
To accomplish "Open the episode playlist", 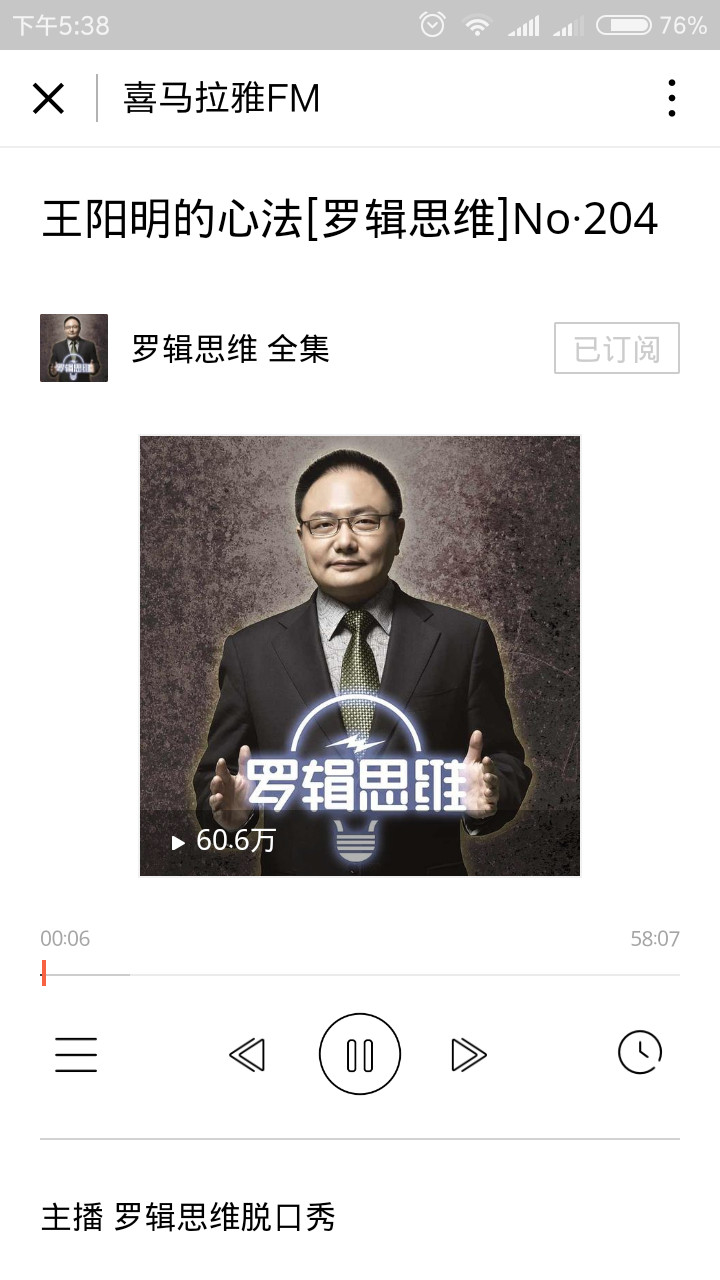I will pos(76,1054).
